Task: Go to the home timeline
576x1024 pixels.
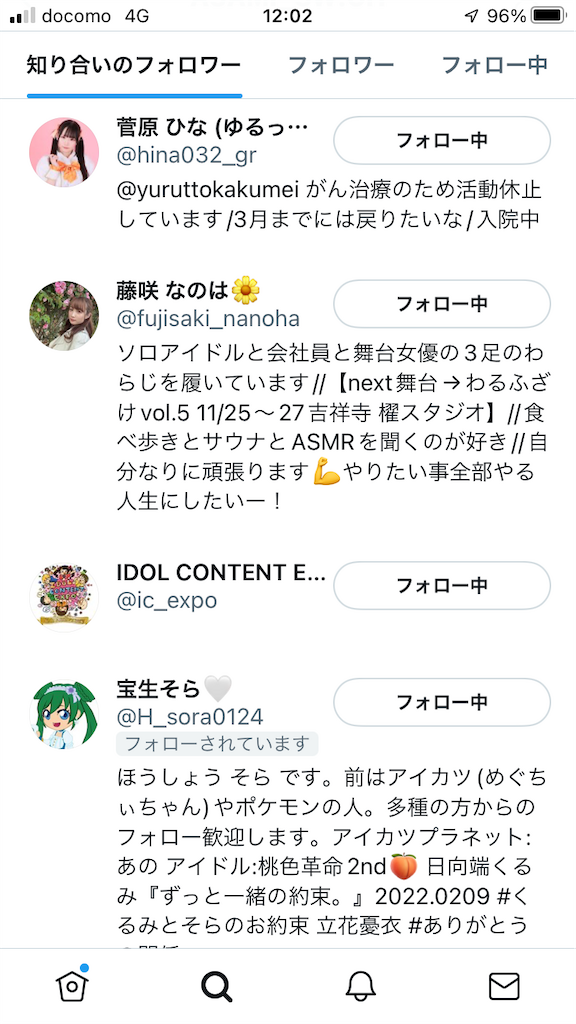Action: click(x=72, y=985)
